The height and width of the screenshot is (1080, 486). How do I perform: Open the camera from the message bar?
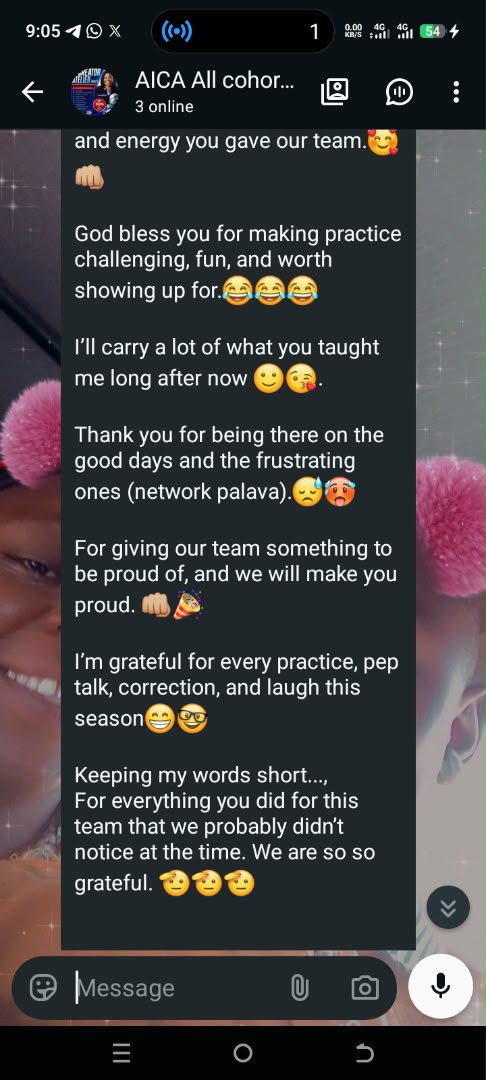click(x=365, y=988)
